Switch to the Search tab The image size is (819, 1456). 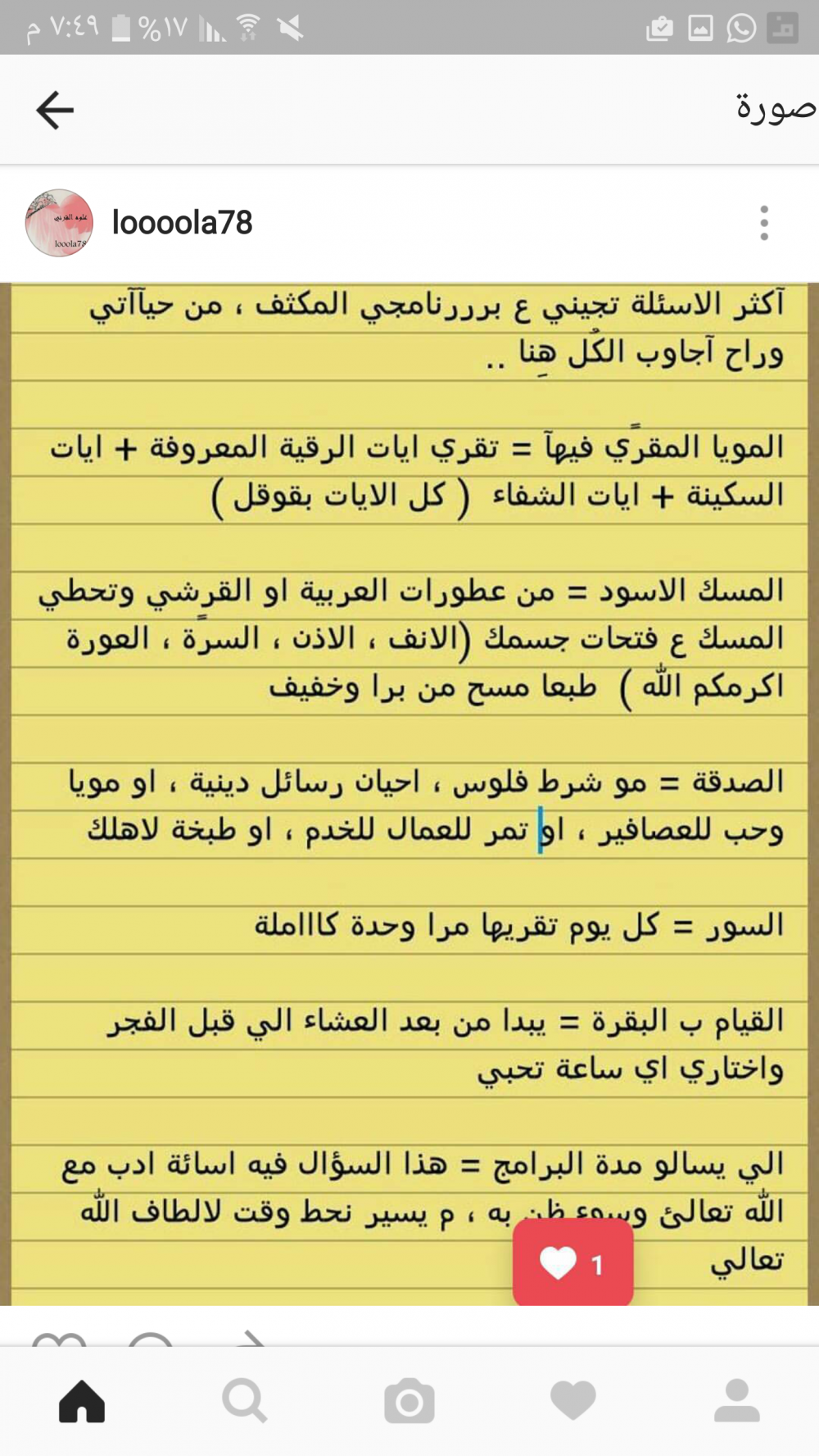[245, 1401]
